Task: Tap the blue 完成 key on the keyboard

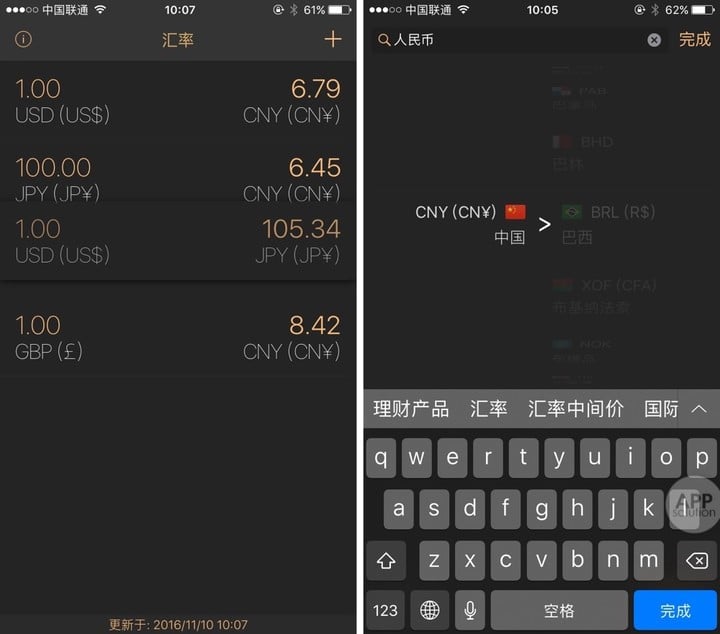Action: coord(675,610)
